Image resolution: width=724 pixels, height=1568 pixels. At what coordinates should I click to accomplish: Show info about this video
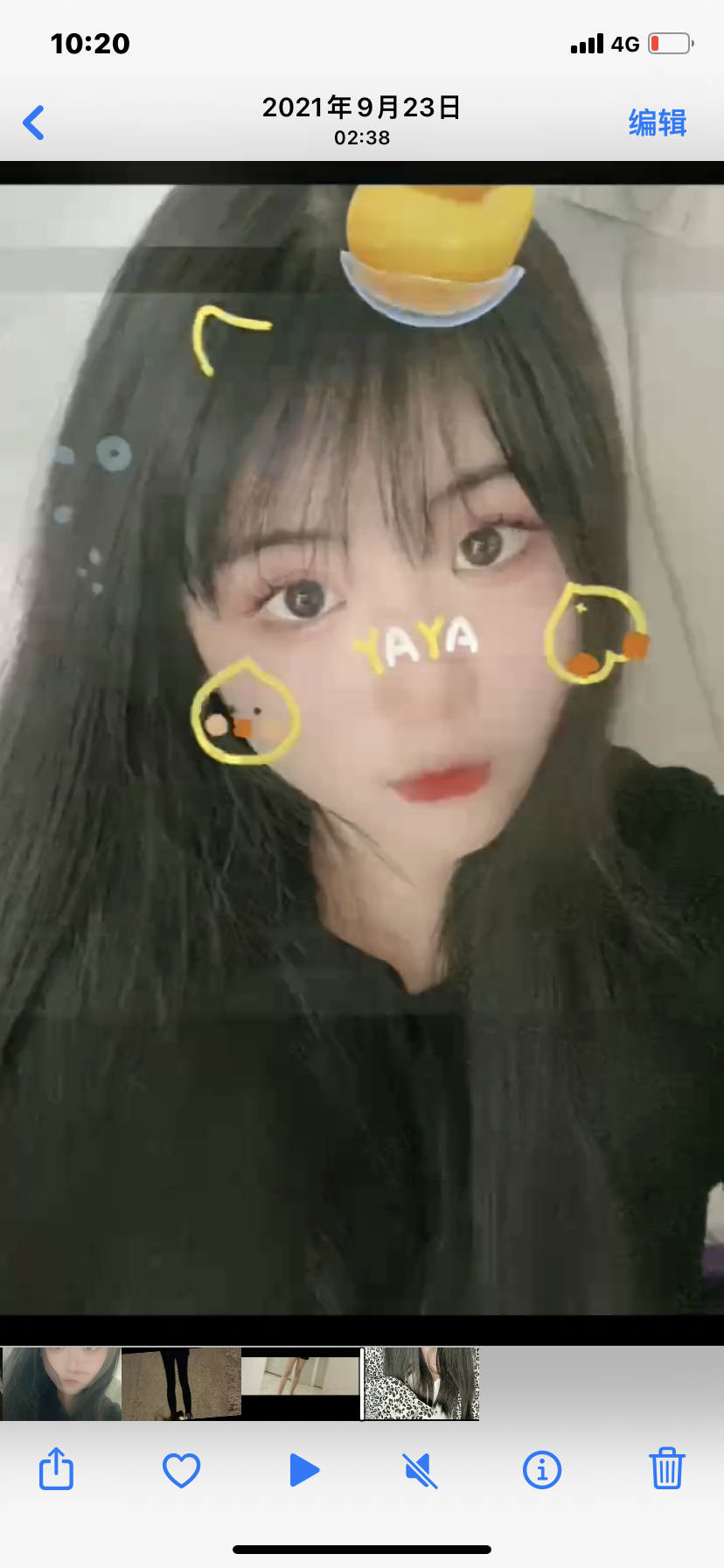pos(541,1470)
